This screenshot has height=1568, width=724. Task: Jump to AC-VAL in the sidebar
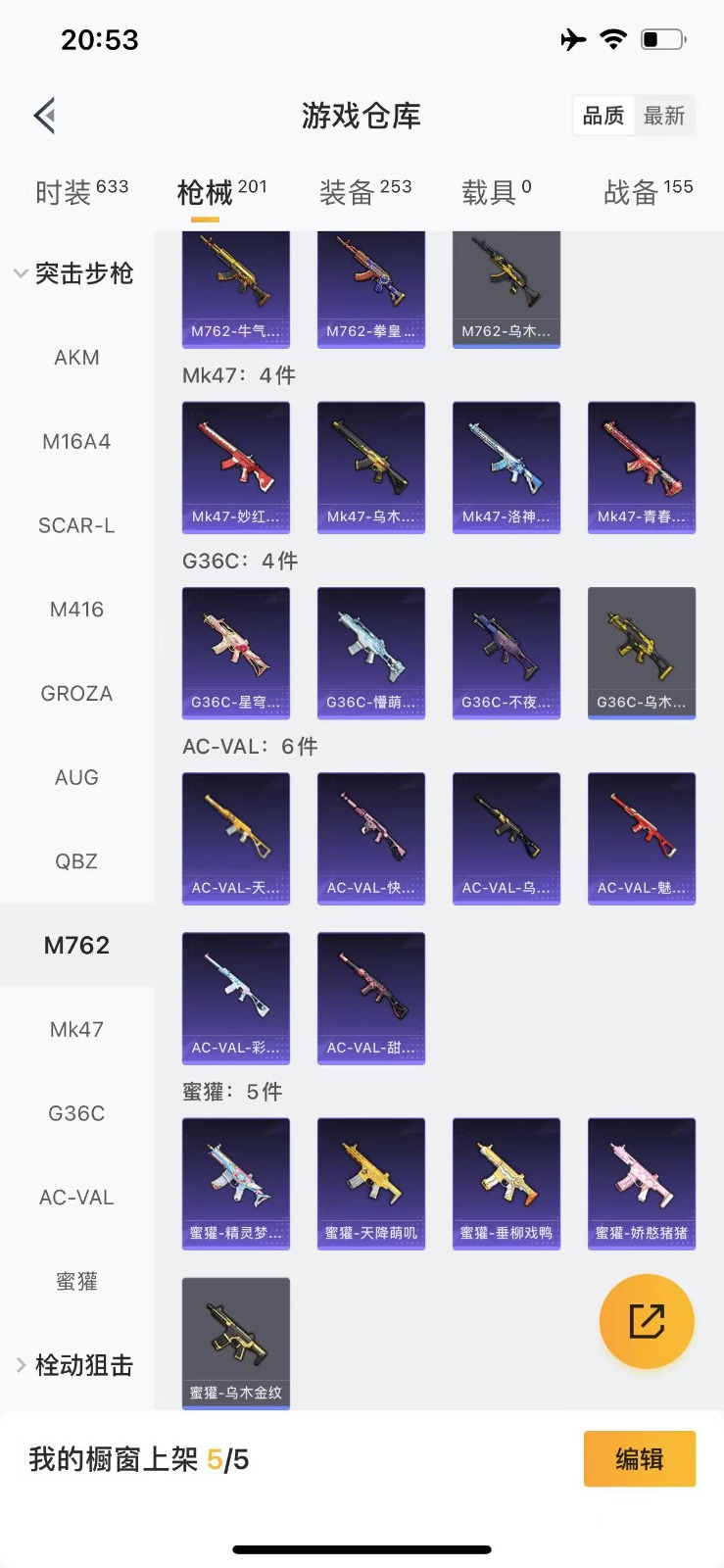76,1198
